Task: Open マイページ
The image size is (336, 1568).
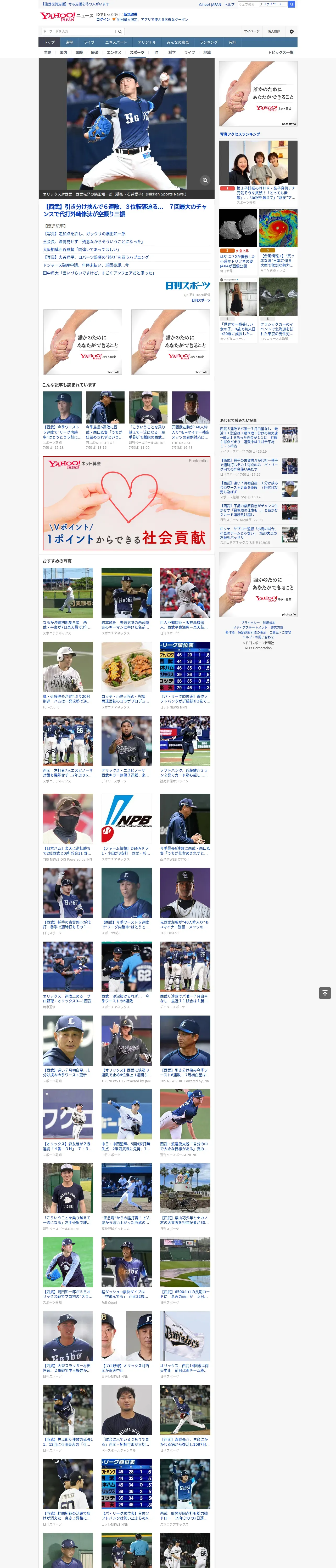Action: 252,31
